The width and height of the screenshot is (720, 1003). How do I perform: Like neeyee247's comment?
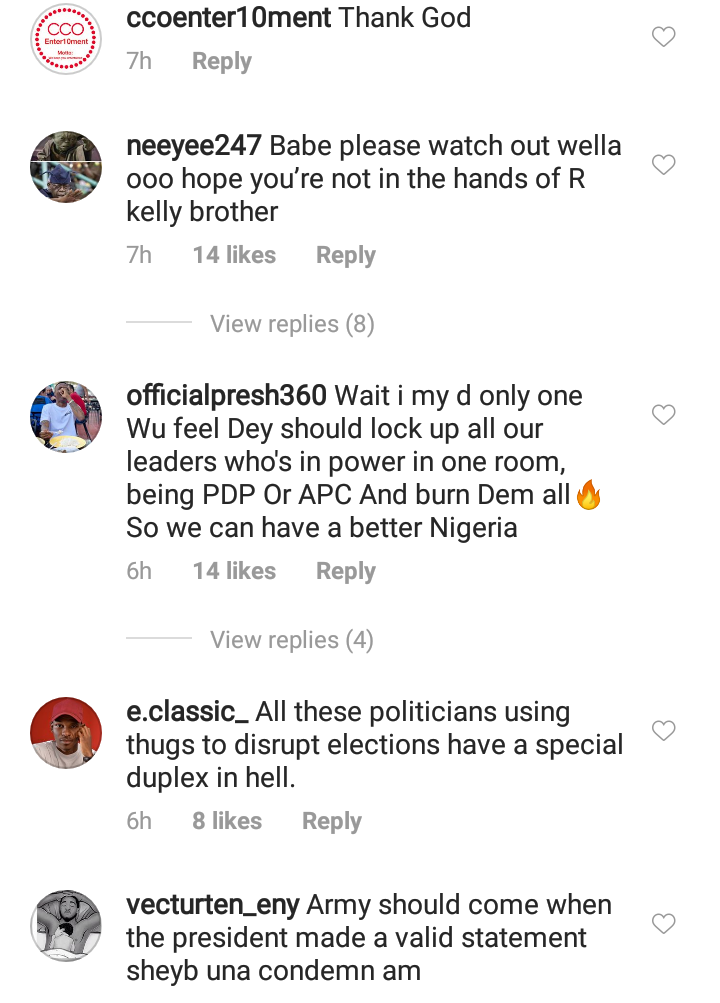pyautogui.click(x=664, y=165)
